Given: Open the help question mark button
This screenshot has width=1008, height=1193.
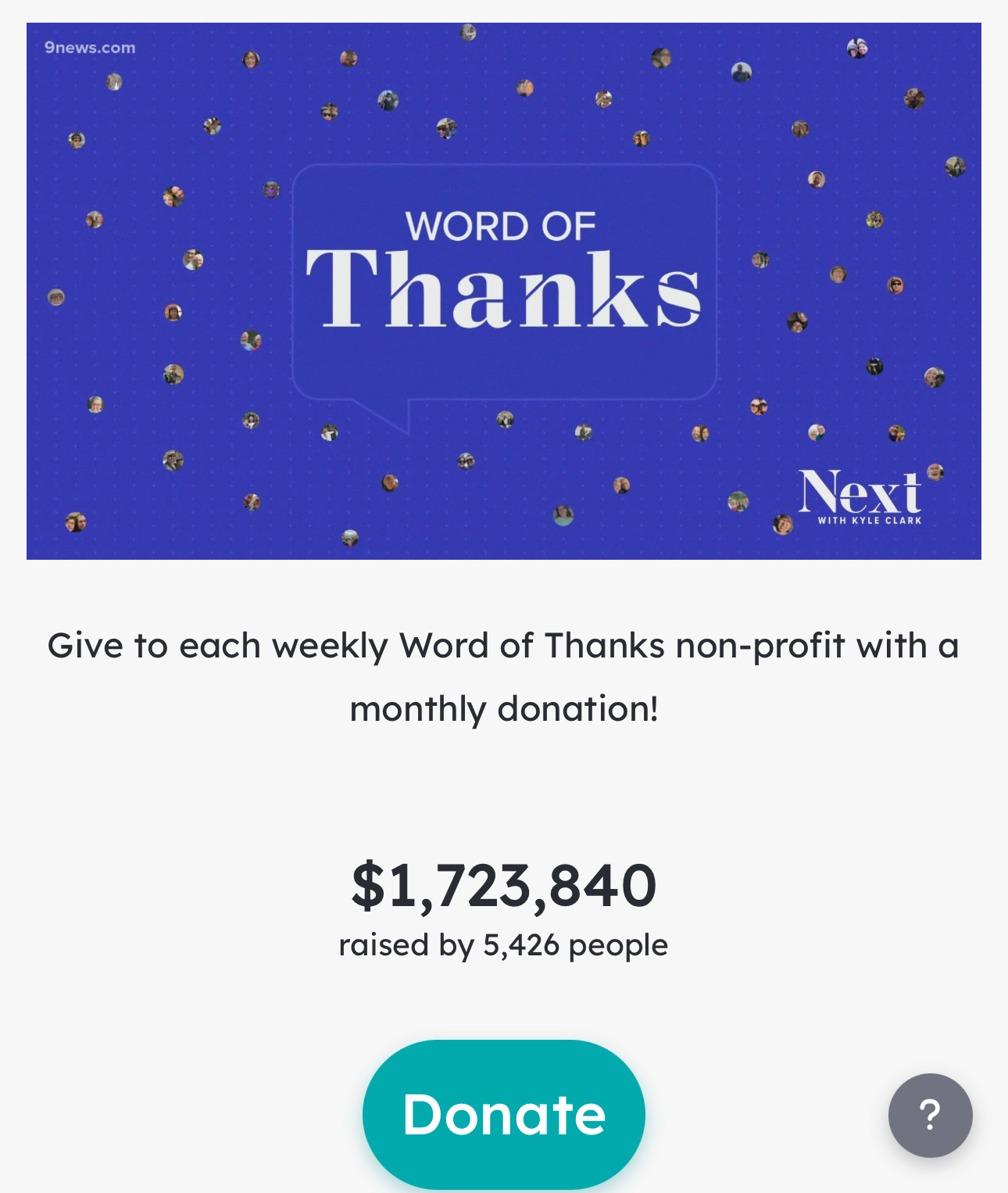Looking at the screenshot, I should point(930,1115).
